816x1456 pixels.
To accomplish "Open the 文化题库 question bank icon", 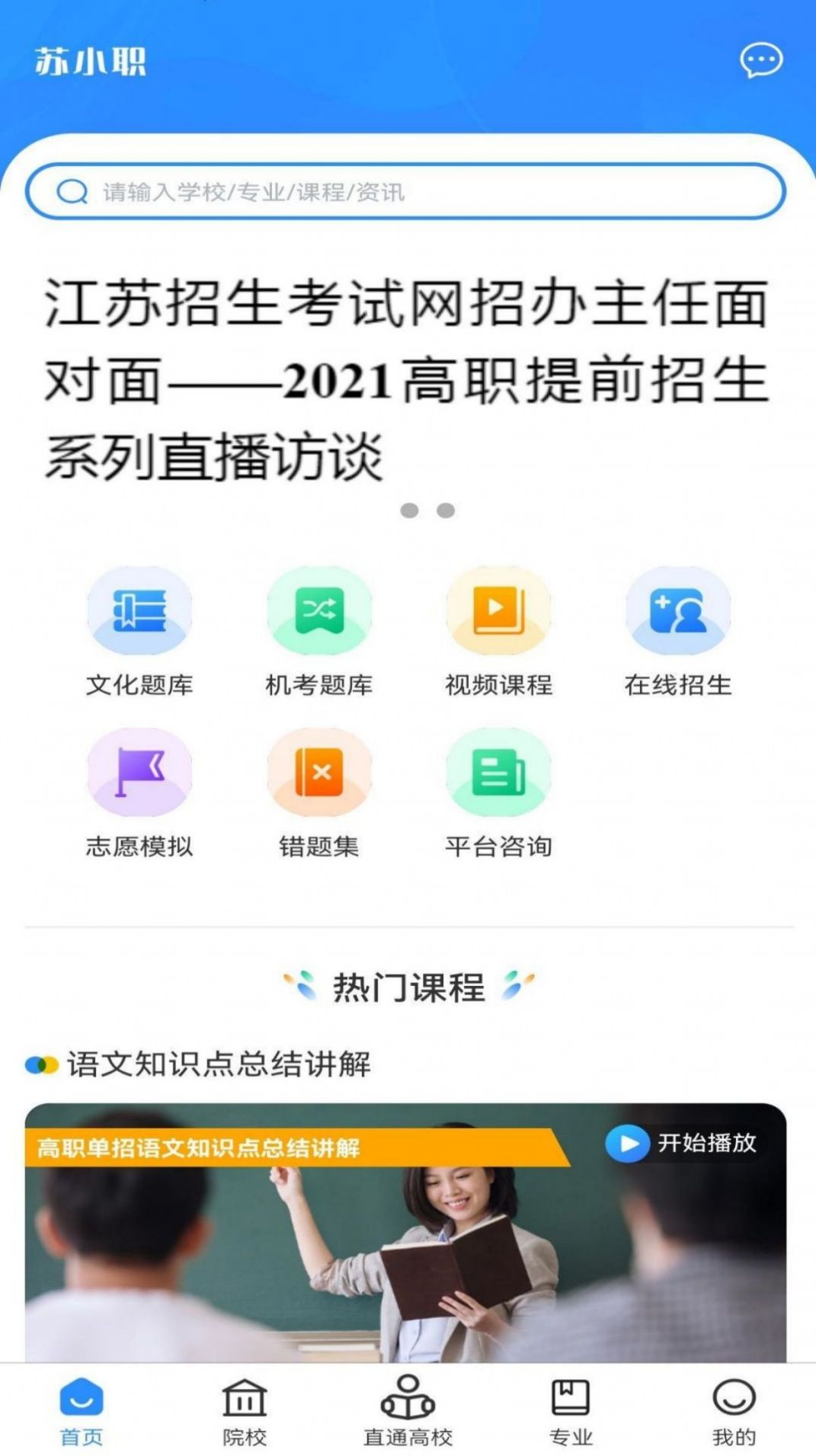I will [139, 611].
